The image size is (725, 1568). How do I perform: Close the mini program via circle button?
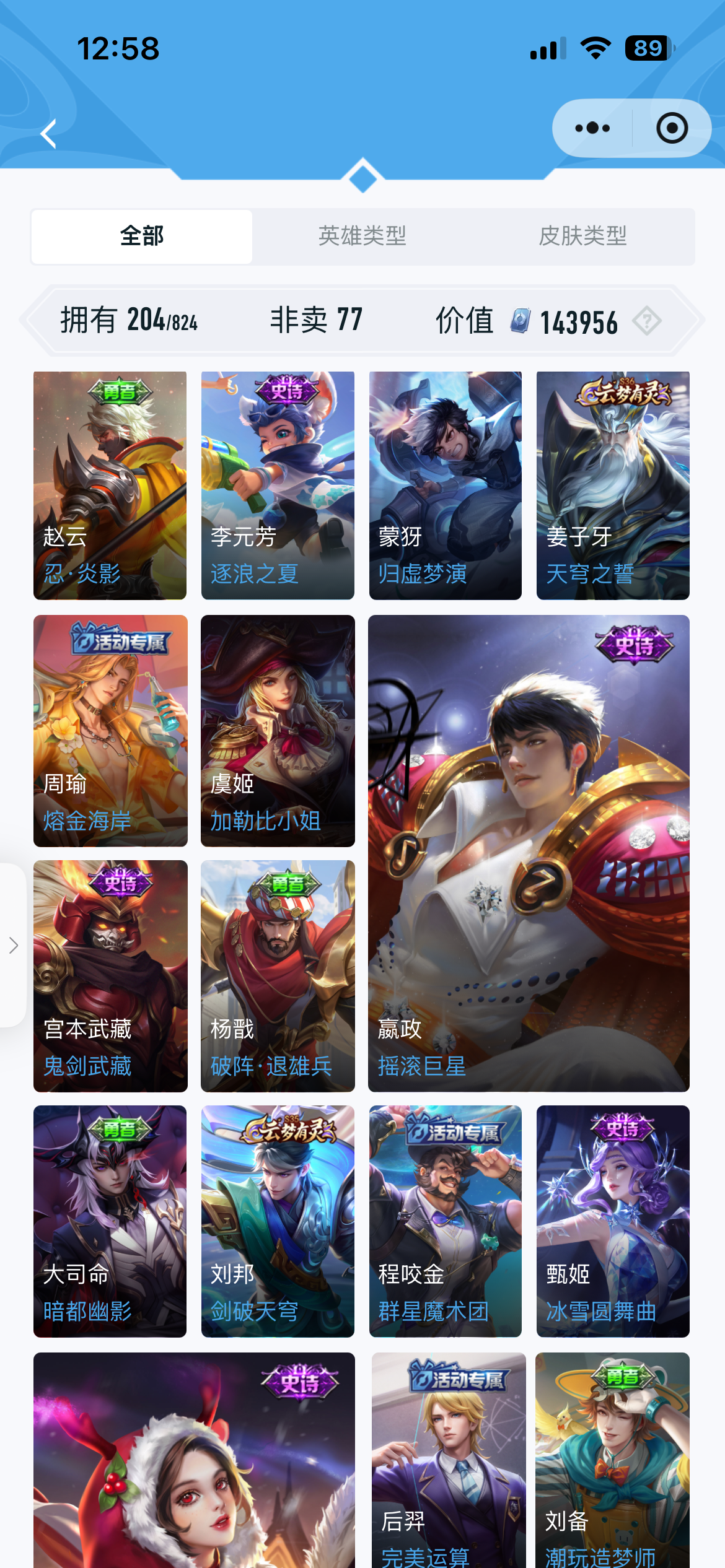click(x=672, y=128)
